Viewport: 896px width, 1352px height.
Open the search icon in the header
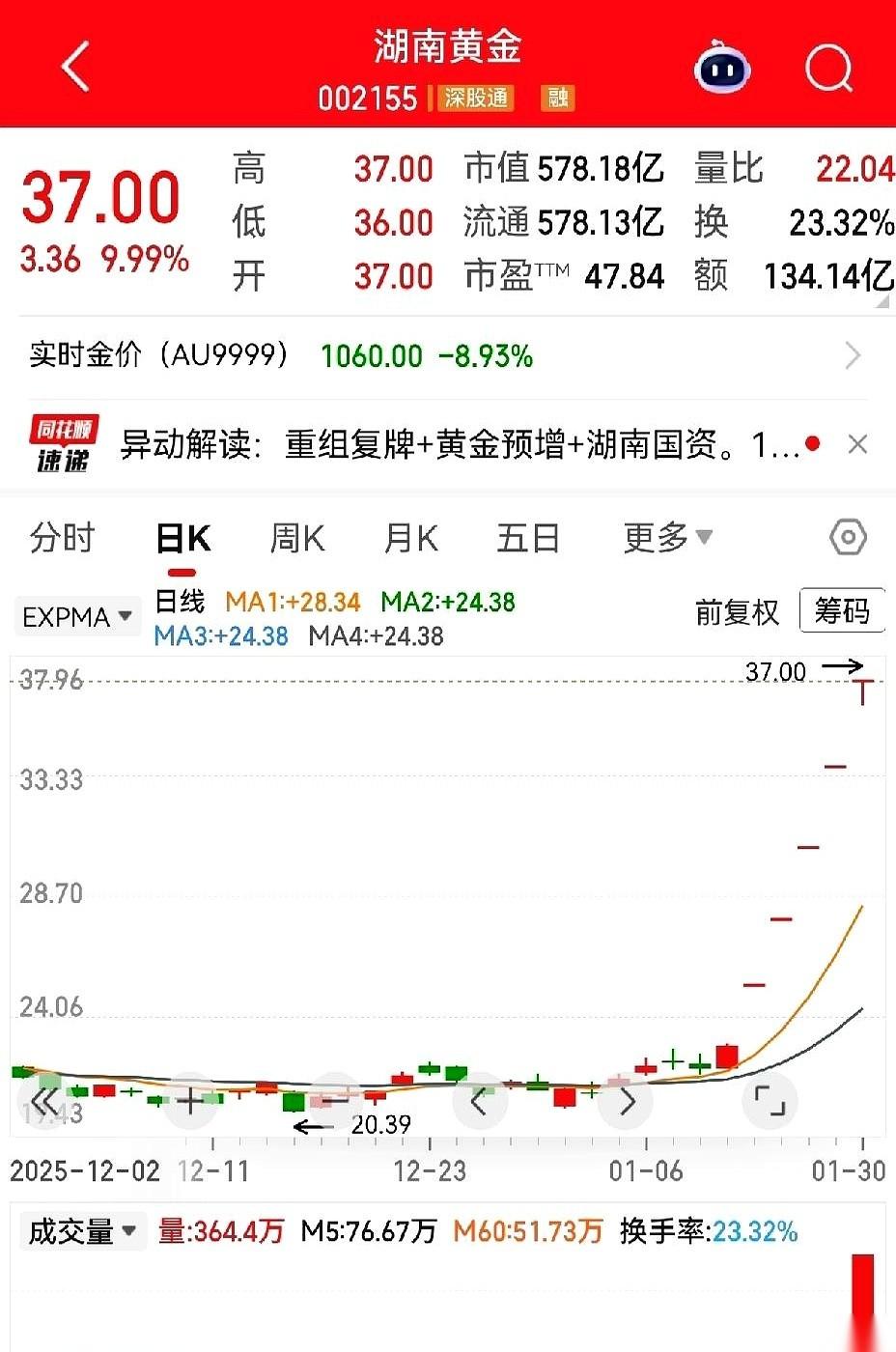coord(826,66)
